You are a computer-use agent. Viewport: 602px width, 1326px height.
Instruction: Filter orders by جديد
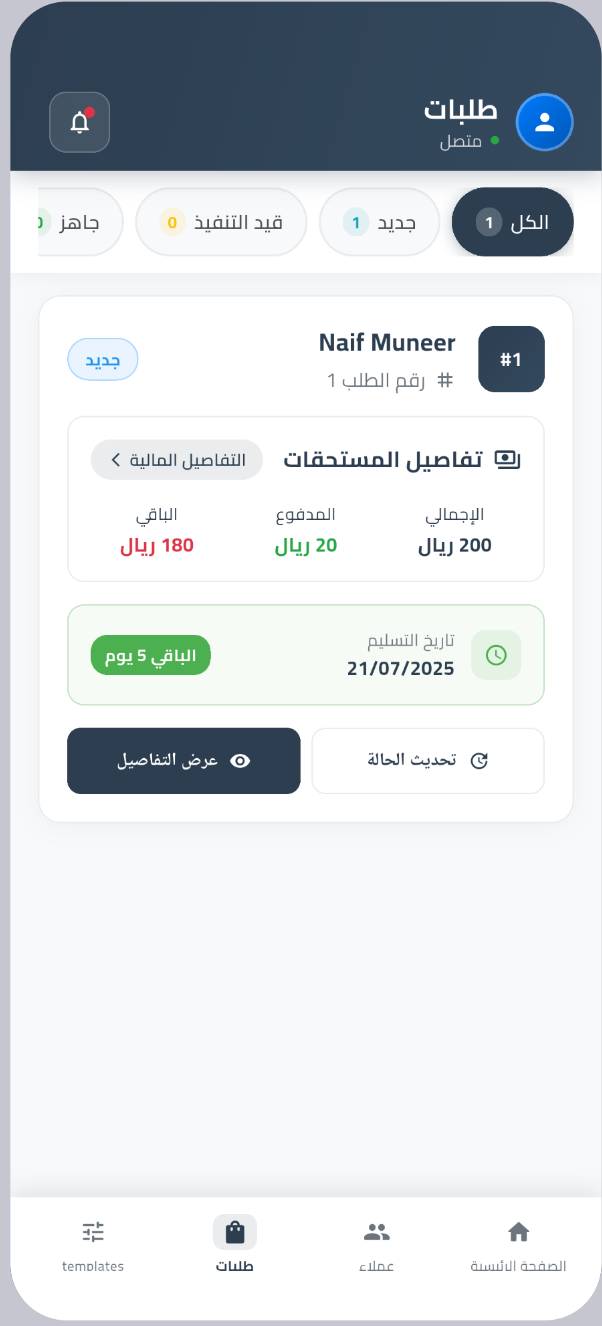pyautogui.click(x=379, y=222)
